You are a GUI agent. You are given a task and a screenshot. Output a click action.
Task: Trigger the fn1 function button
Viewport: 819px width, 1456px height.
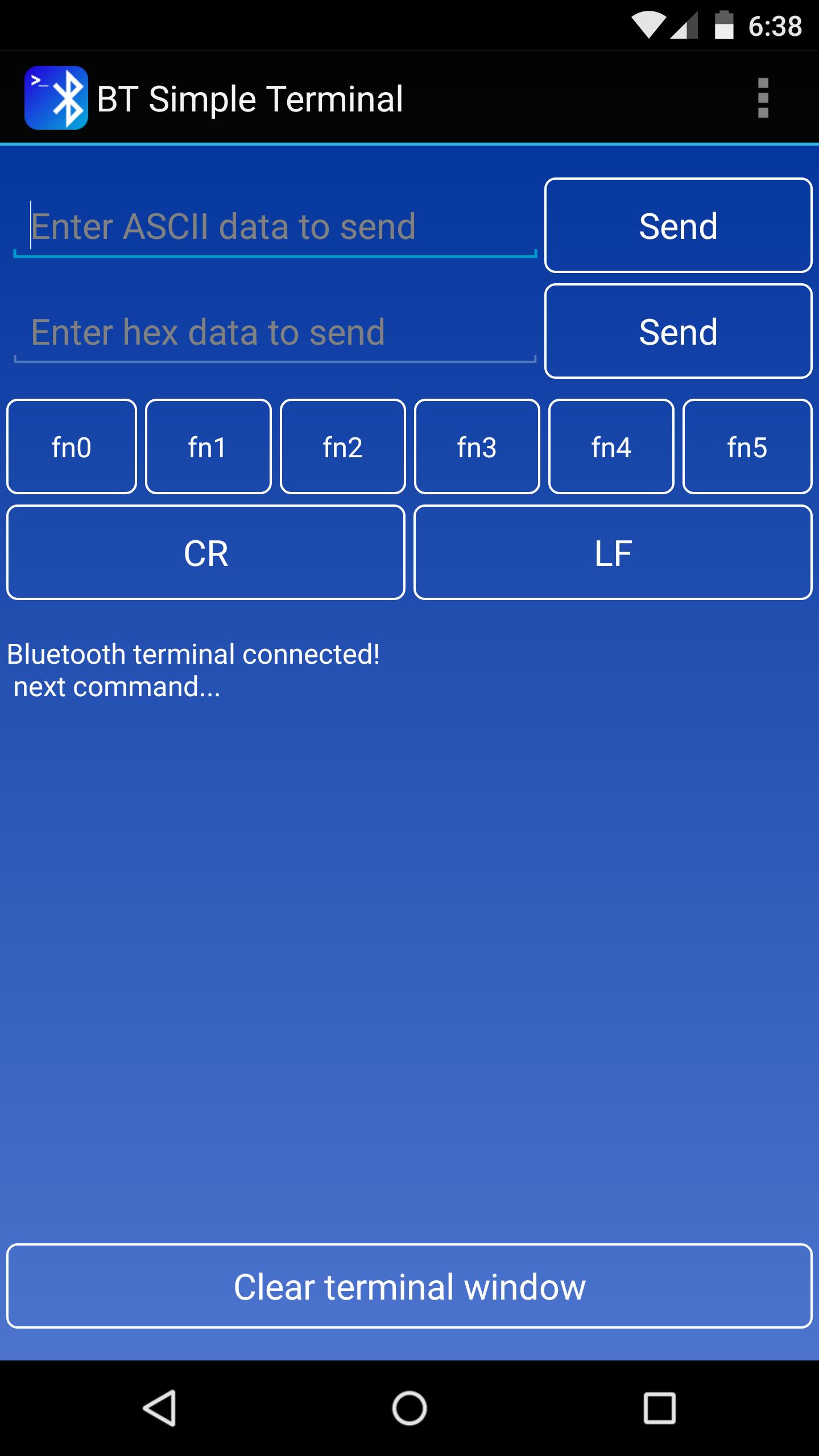[x=208, y=447]
